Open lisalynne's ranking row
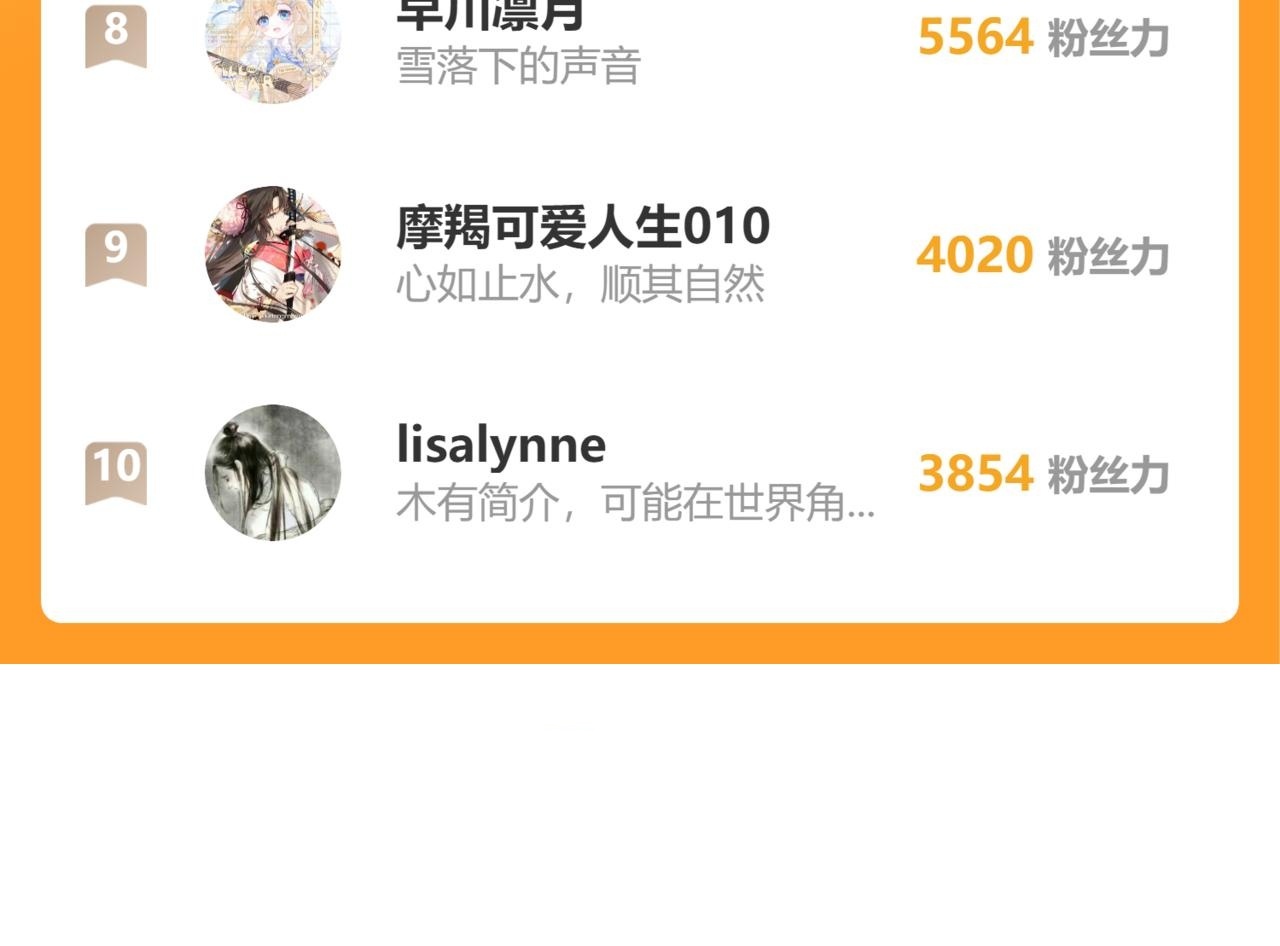Screen dimensions: 1280x946 pos(640,472)
